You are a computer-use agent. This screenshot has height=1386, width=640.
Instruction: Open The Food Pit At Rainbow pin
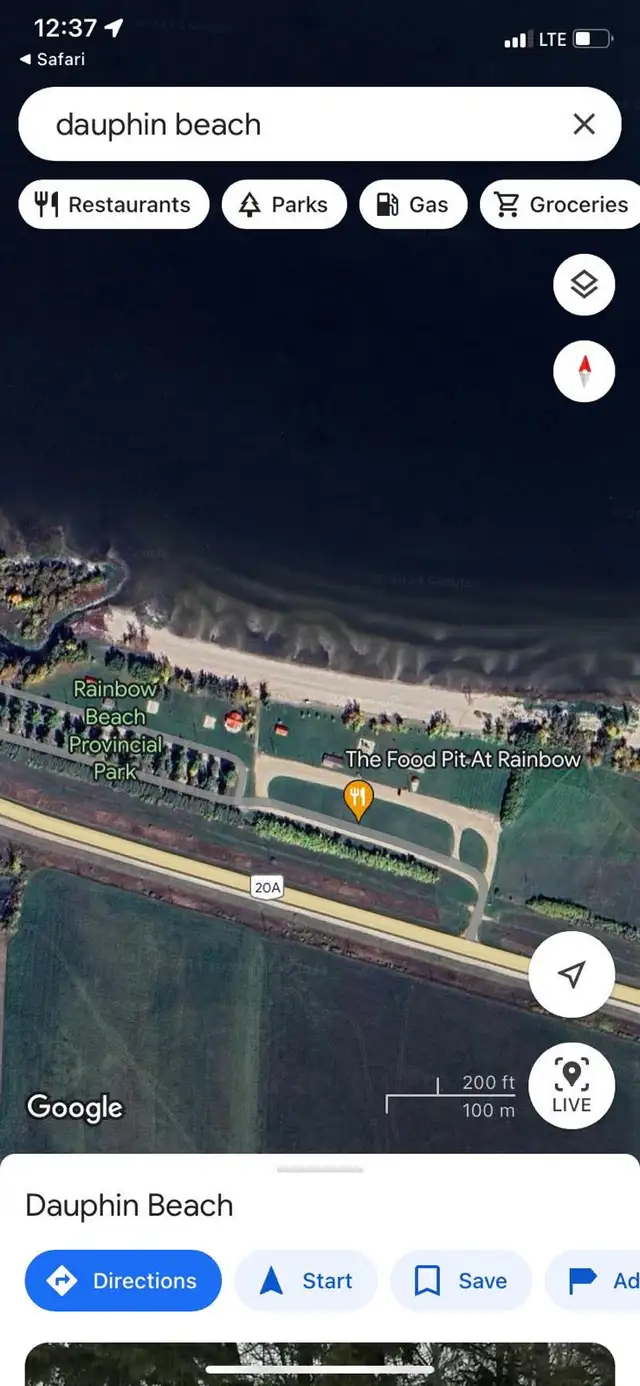[358, 799]
